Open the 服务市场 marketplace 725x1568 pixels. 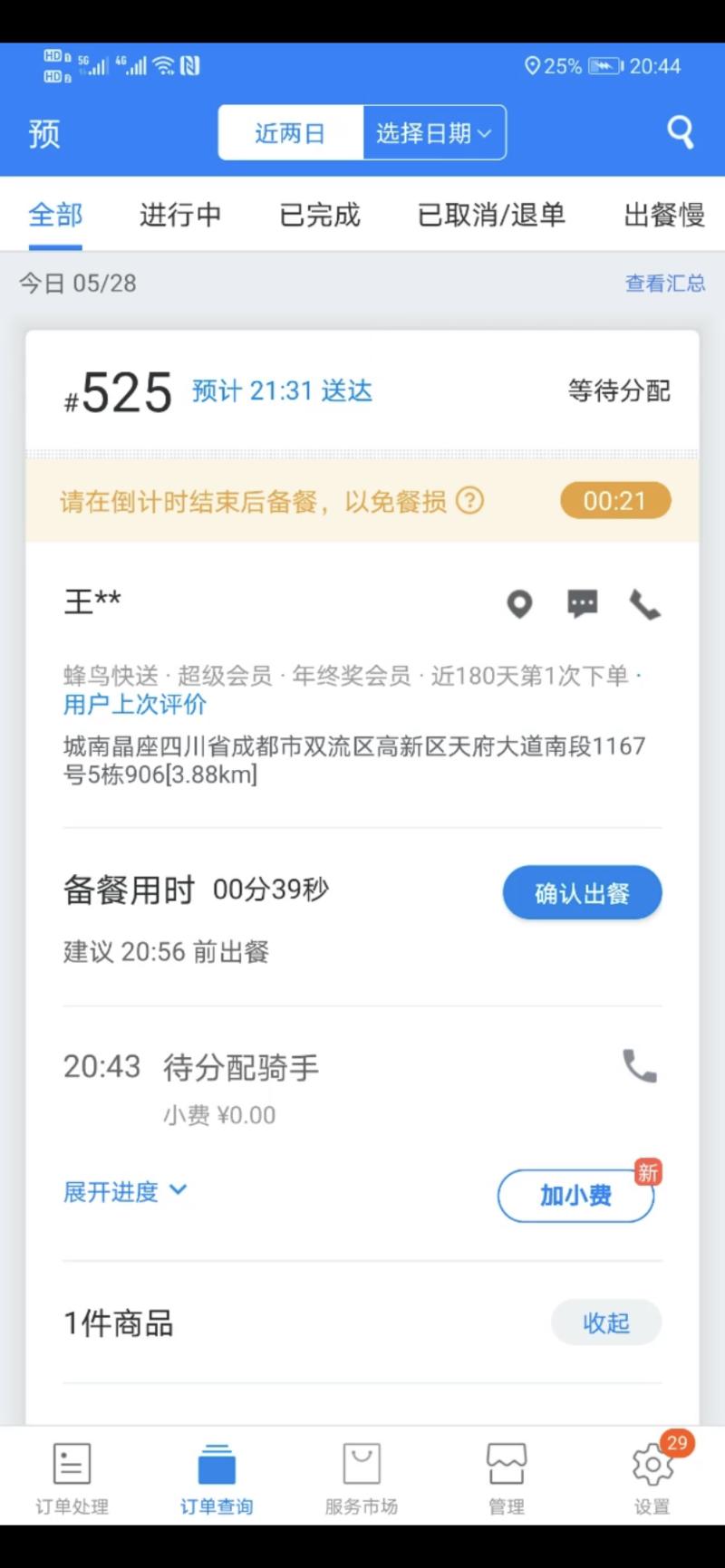[x=362, y=1477]
